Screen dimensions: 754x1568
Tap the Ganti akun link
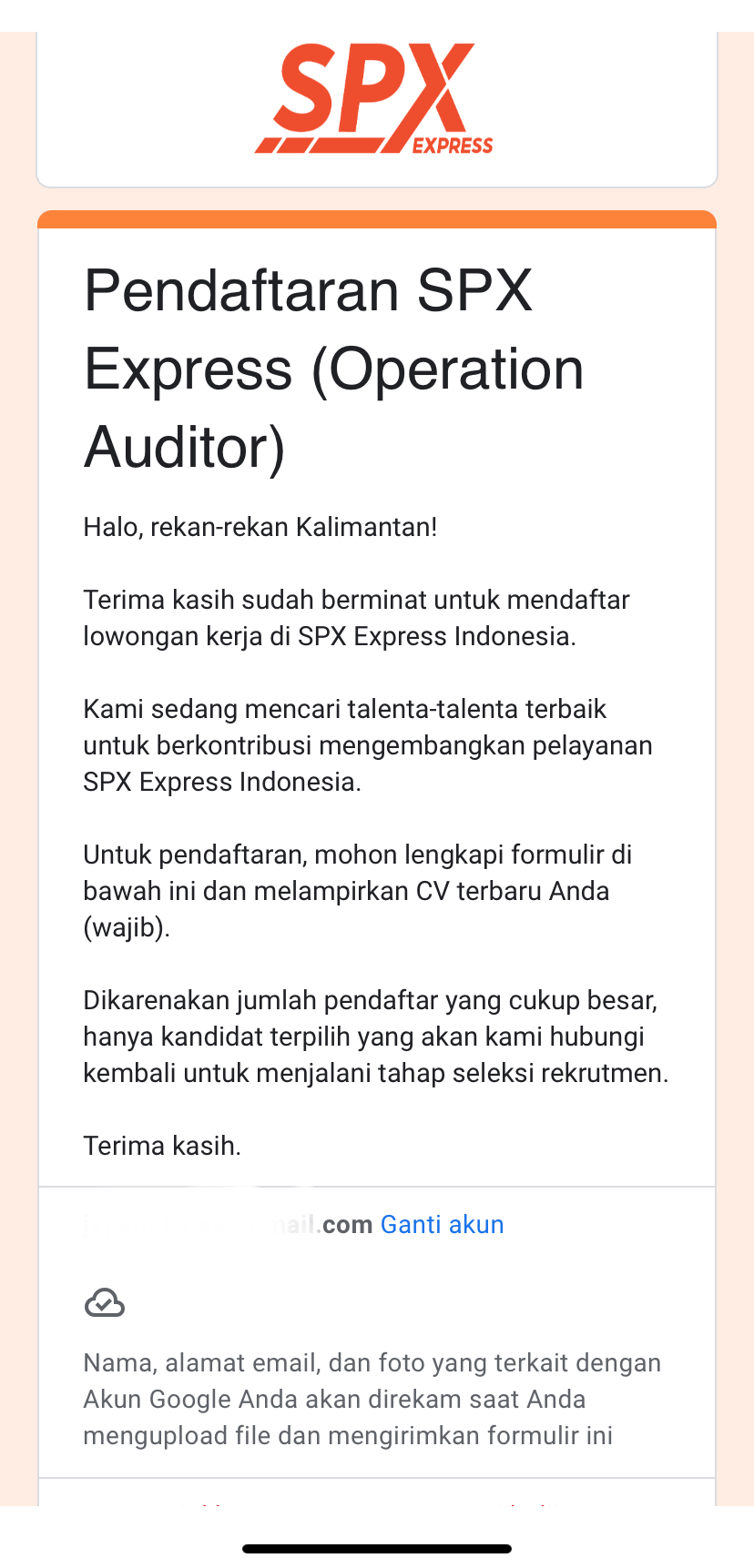point(442,1225)
